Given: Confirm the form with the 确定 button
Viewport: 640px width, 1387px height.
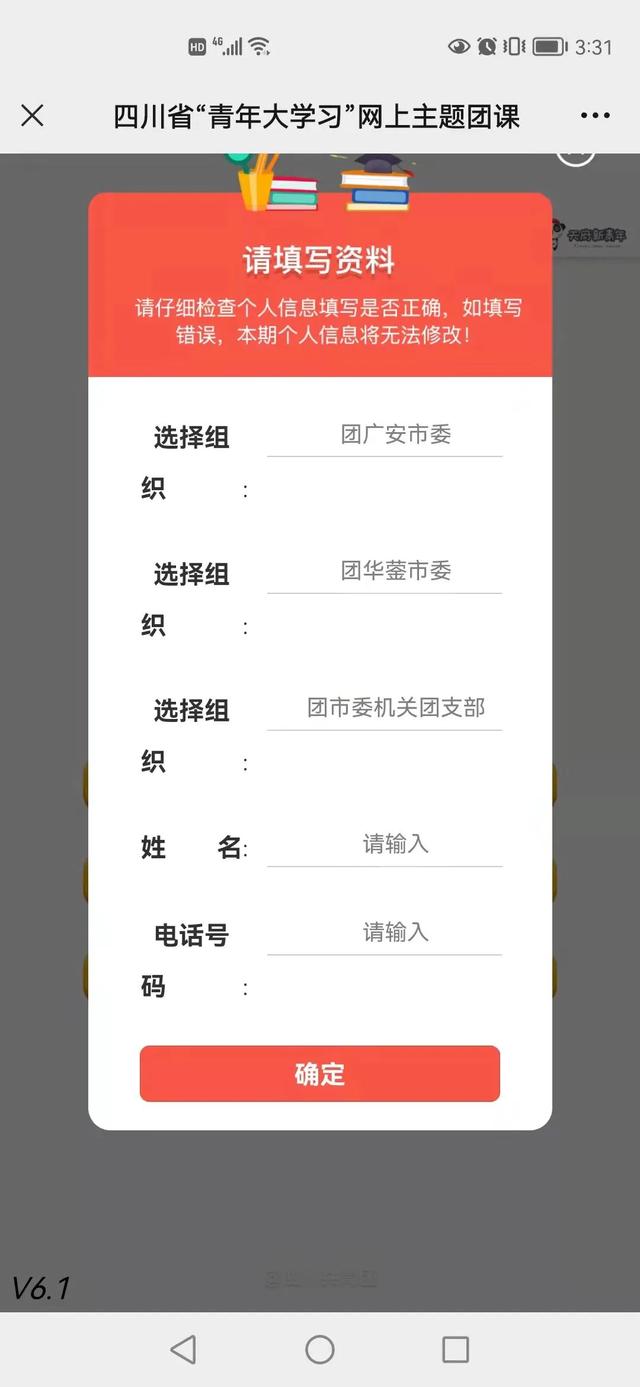Looking at the screenshot, I should (x=320, y=1074).
